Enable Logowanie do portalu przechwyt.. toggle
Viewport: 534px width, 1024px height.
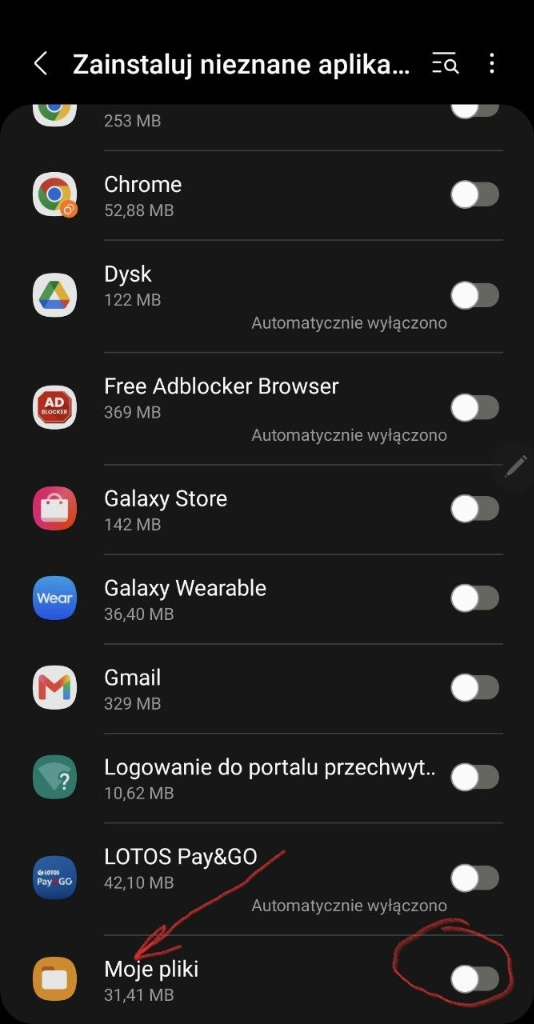pyautogui.click(x=475, y=777)
